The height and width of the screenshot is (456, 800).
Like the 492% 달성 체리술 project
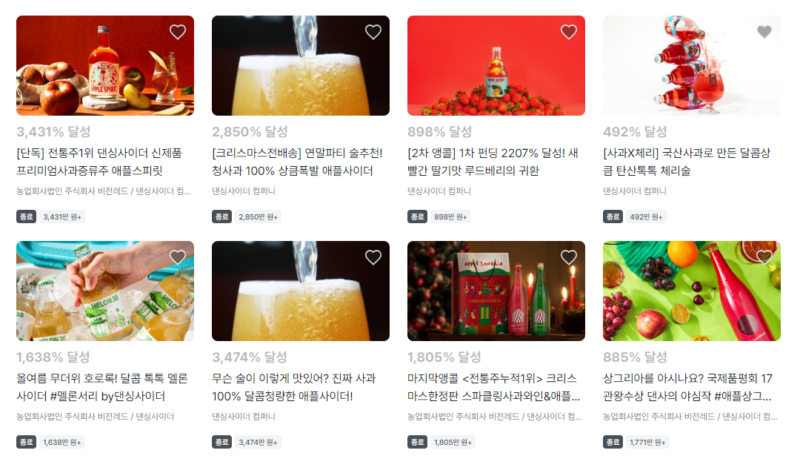[764, 32]
